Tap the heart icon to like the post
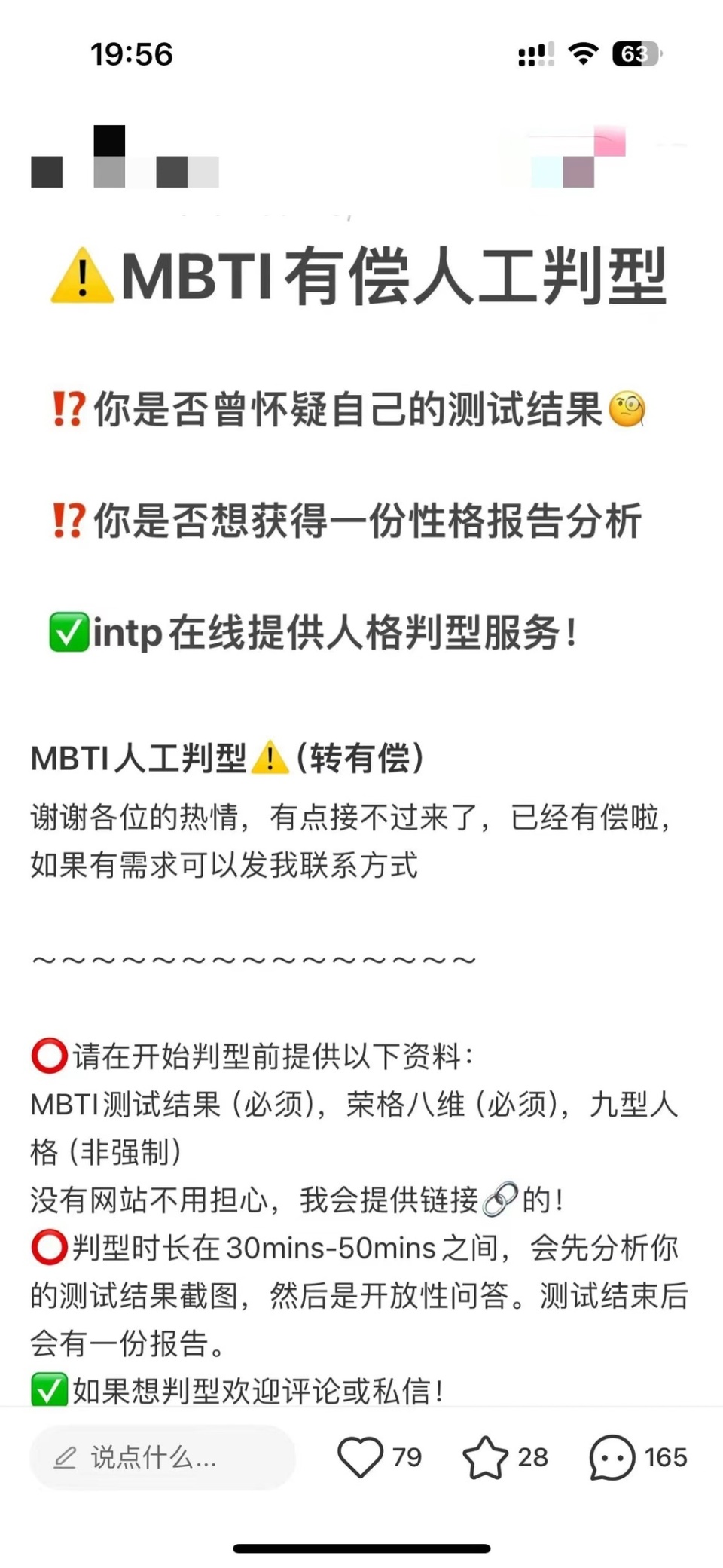 361,1457
